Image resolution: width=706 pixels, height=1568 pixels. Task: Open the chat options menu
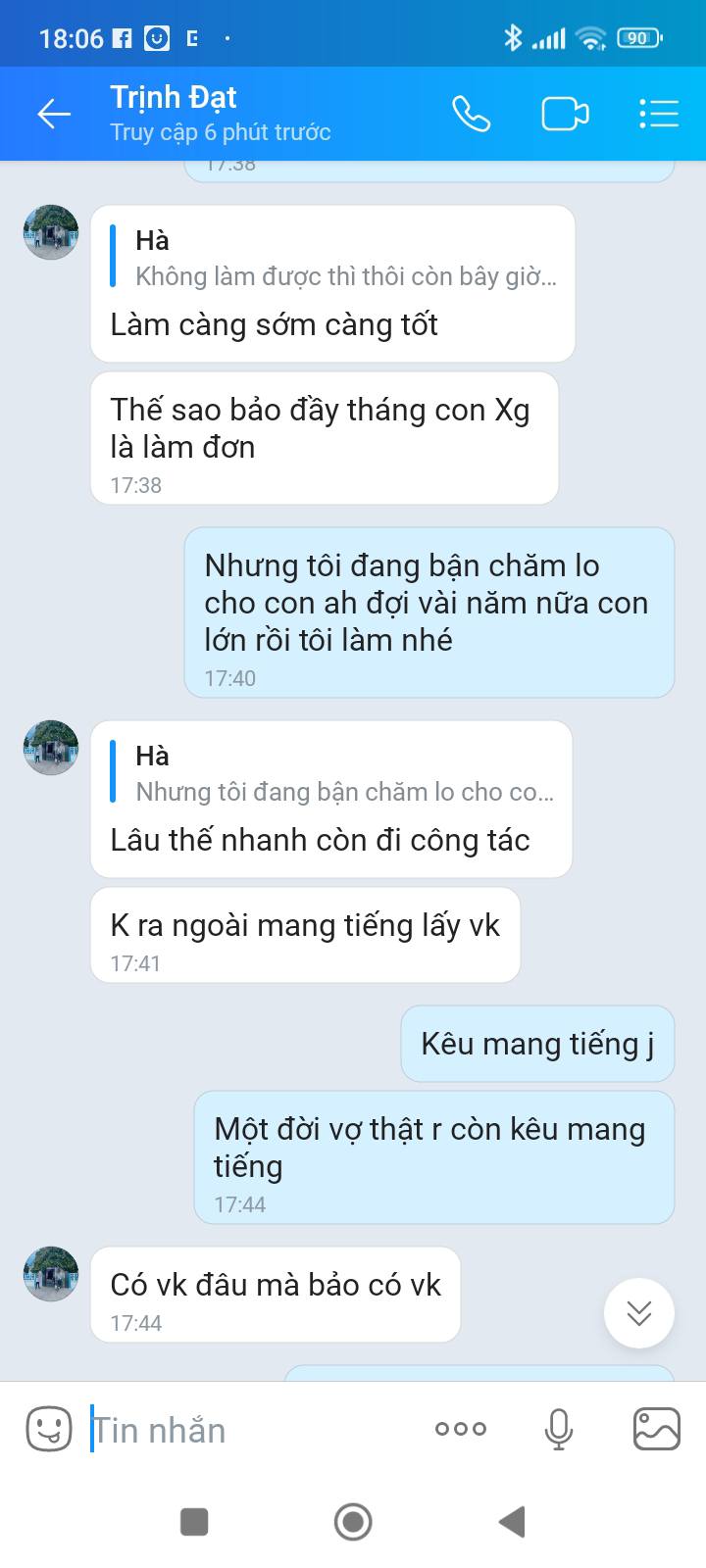pos(659,115)
